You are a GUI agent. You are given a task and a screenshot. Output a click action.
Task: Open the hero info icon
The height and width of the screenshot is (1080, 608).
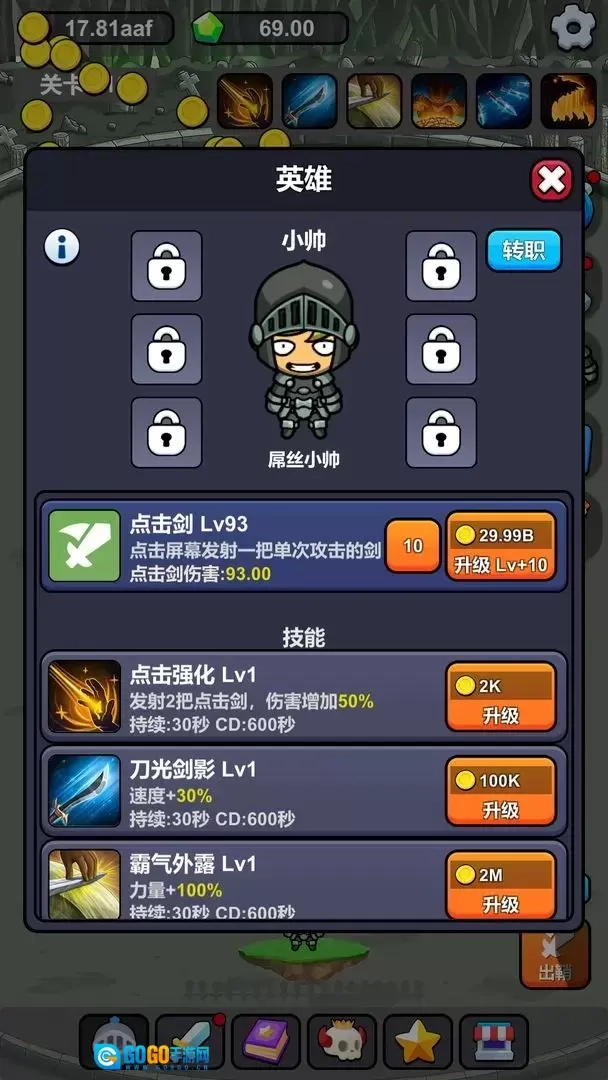tap(62, 246)
